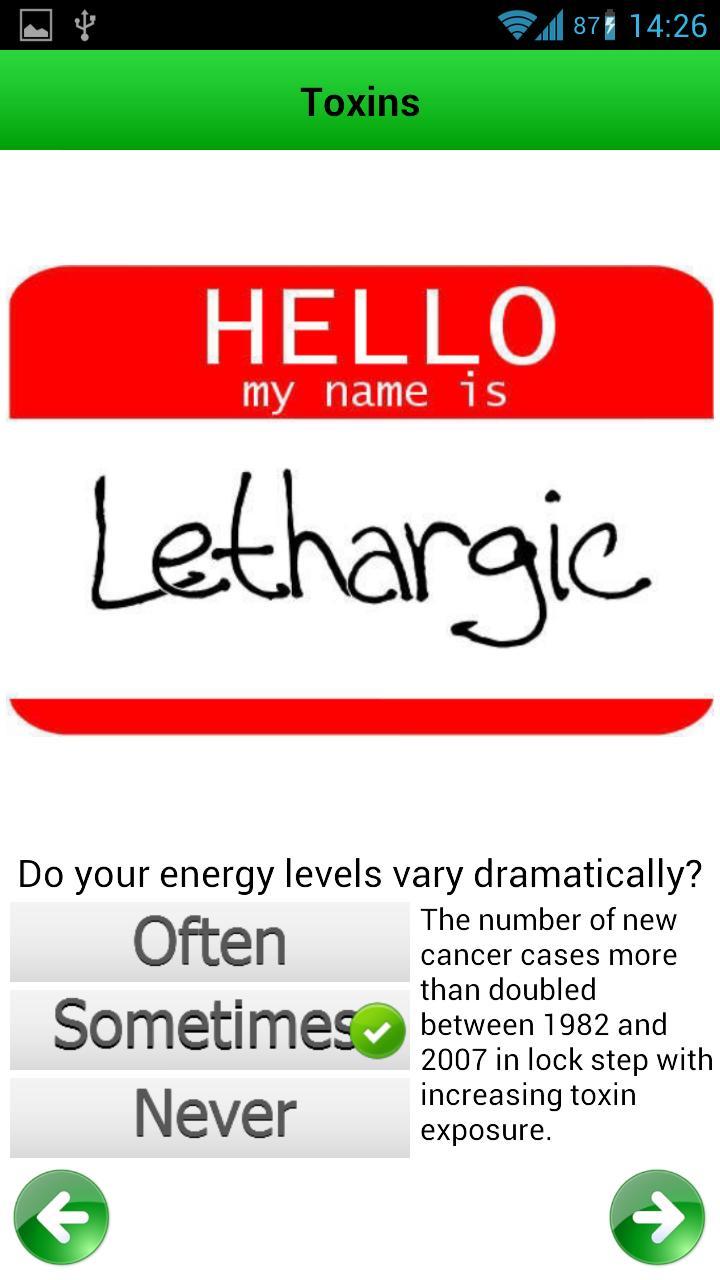Open the Toxins title bar header
This screenshot has width=720, height=1280.
click(360, 100)
